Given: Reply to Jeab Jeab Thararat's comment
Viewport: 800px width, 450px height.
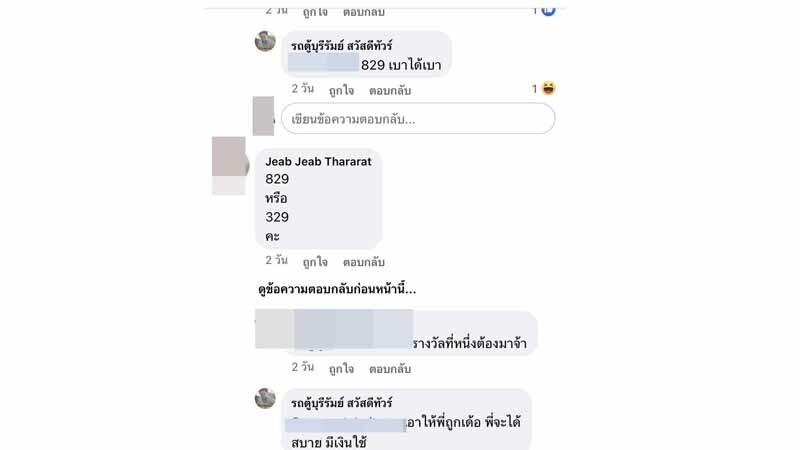Looking at the screenshot, I should 364,262.
